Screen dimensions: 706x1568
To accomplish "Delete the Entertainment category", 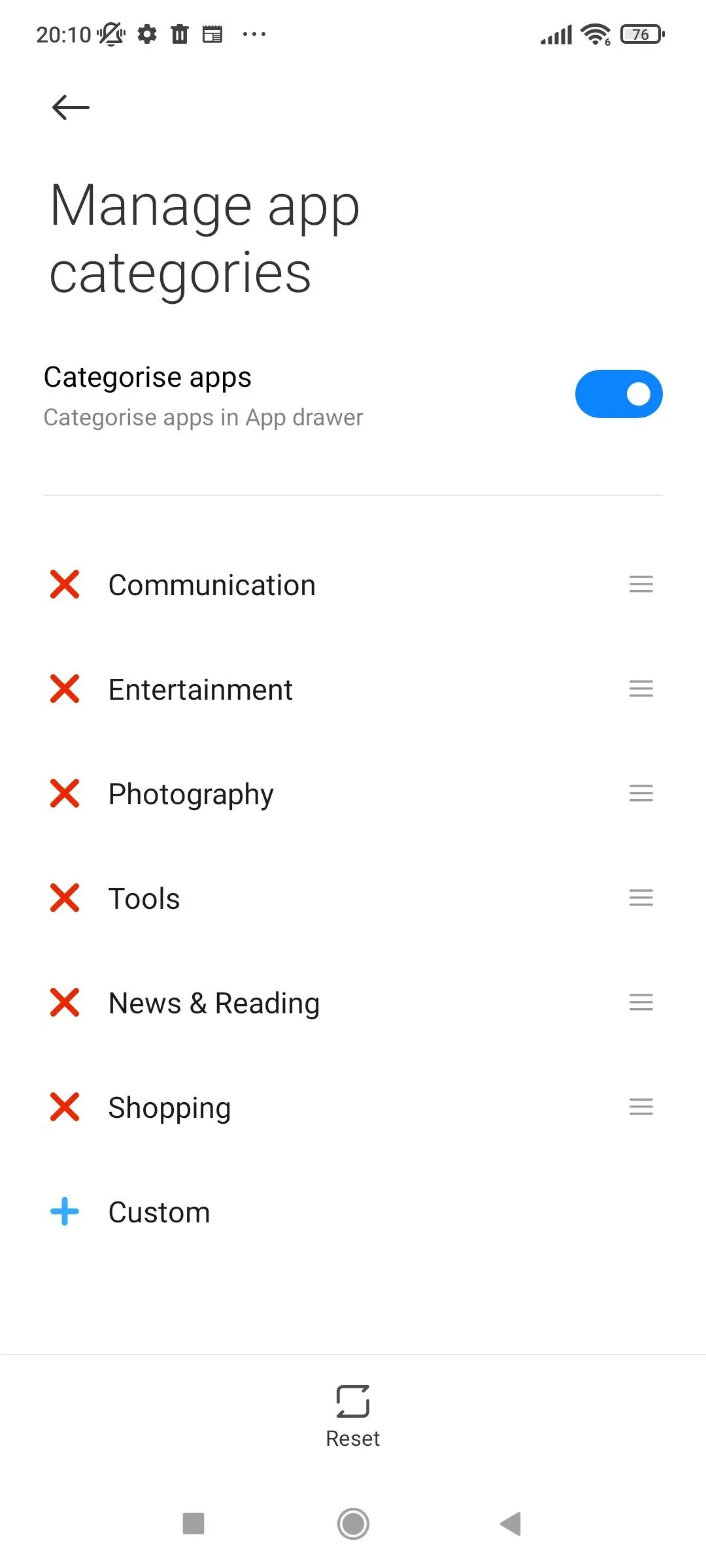I will tap(65, 689).
